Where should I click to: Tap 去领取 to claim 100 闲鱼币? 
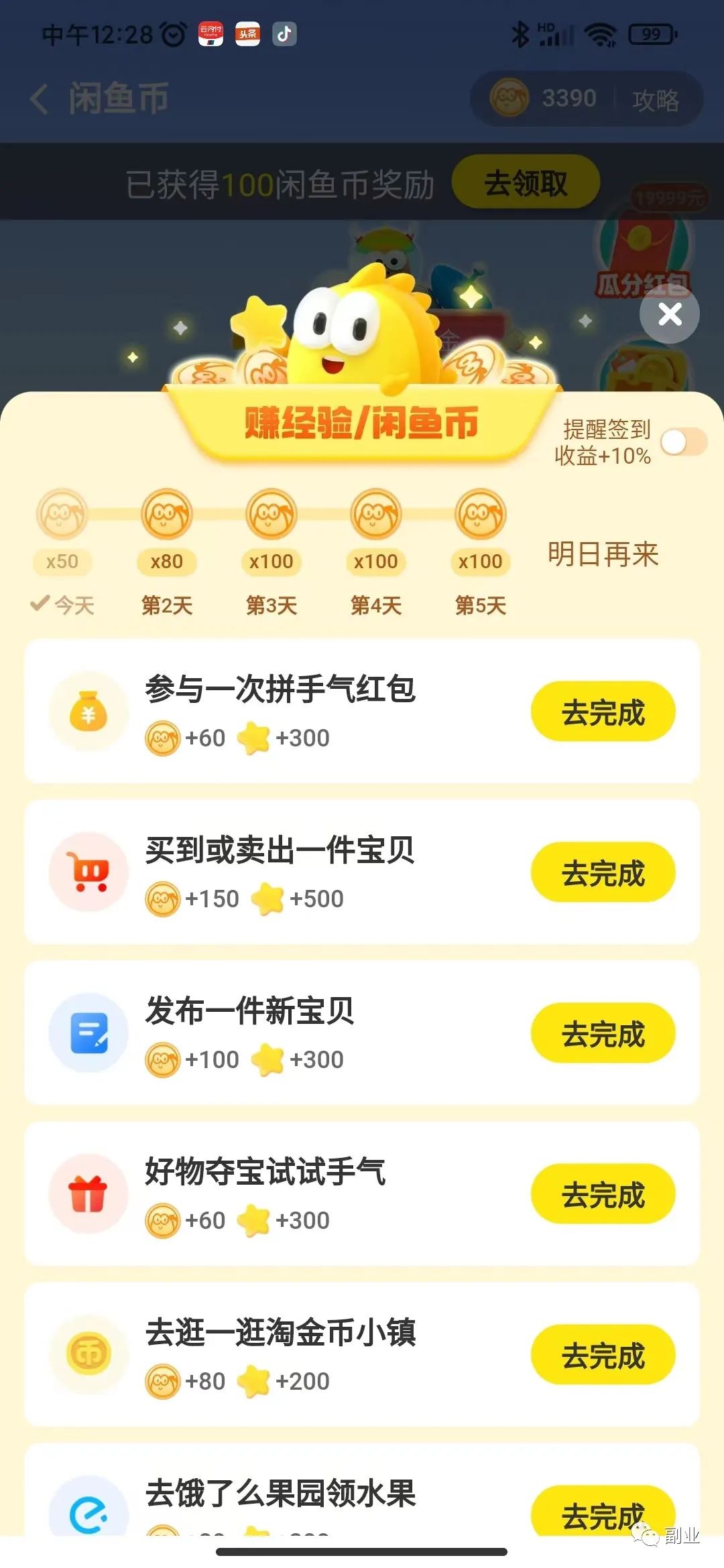tap(526, 182)
